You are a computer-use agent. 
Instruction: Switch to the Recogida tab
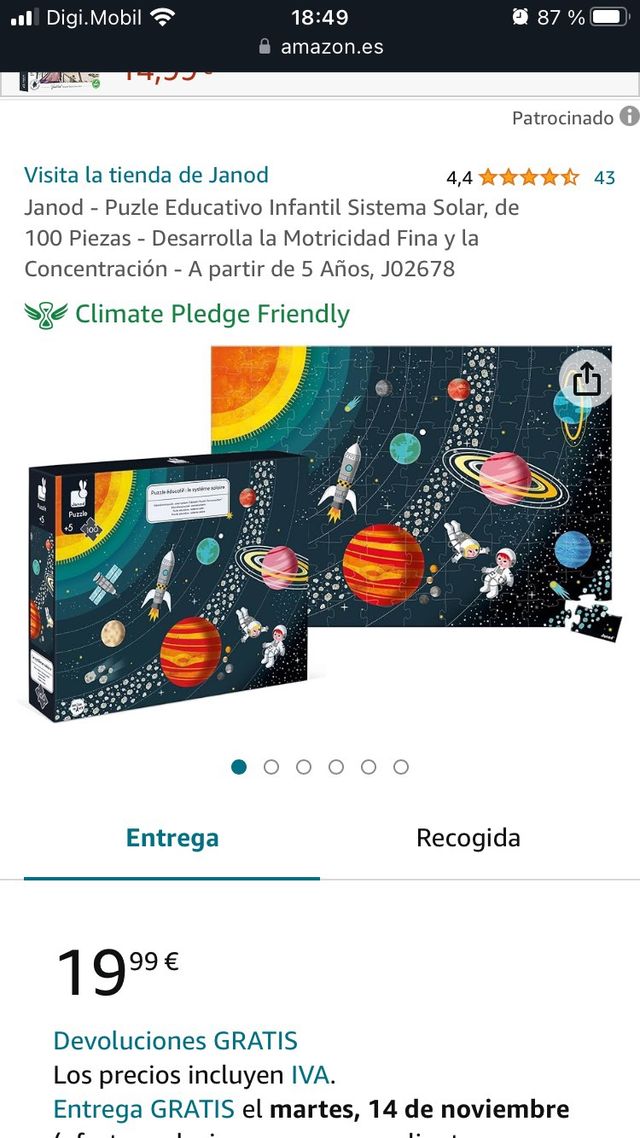coord(468,838)
